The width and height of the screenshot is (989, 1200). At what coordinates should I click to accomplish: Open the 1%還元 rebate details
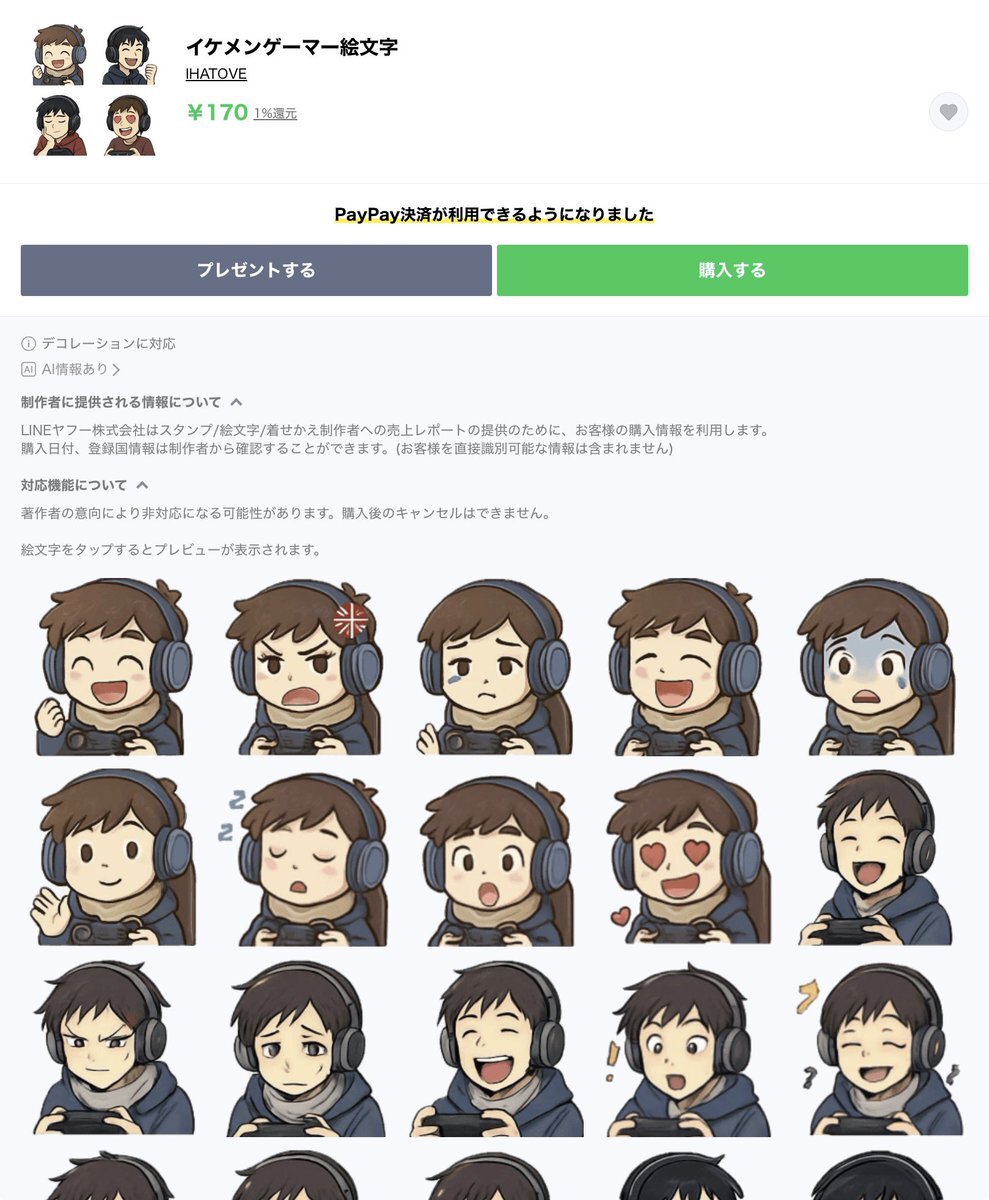click(x=275, y=114)
